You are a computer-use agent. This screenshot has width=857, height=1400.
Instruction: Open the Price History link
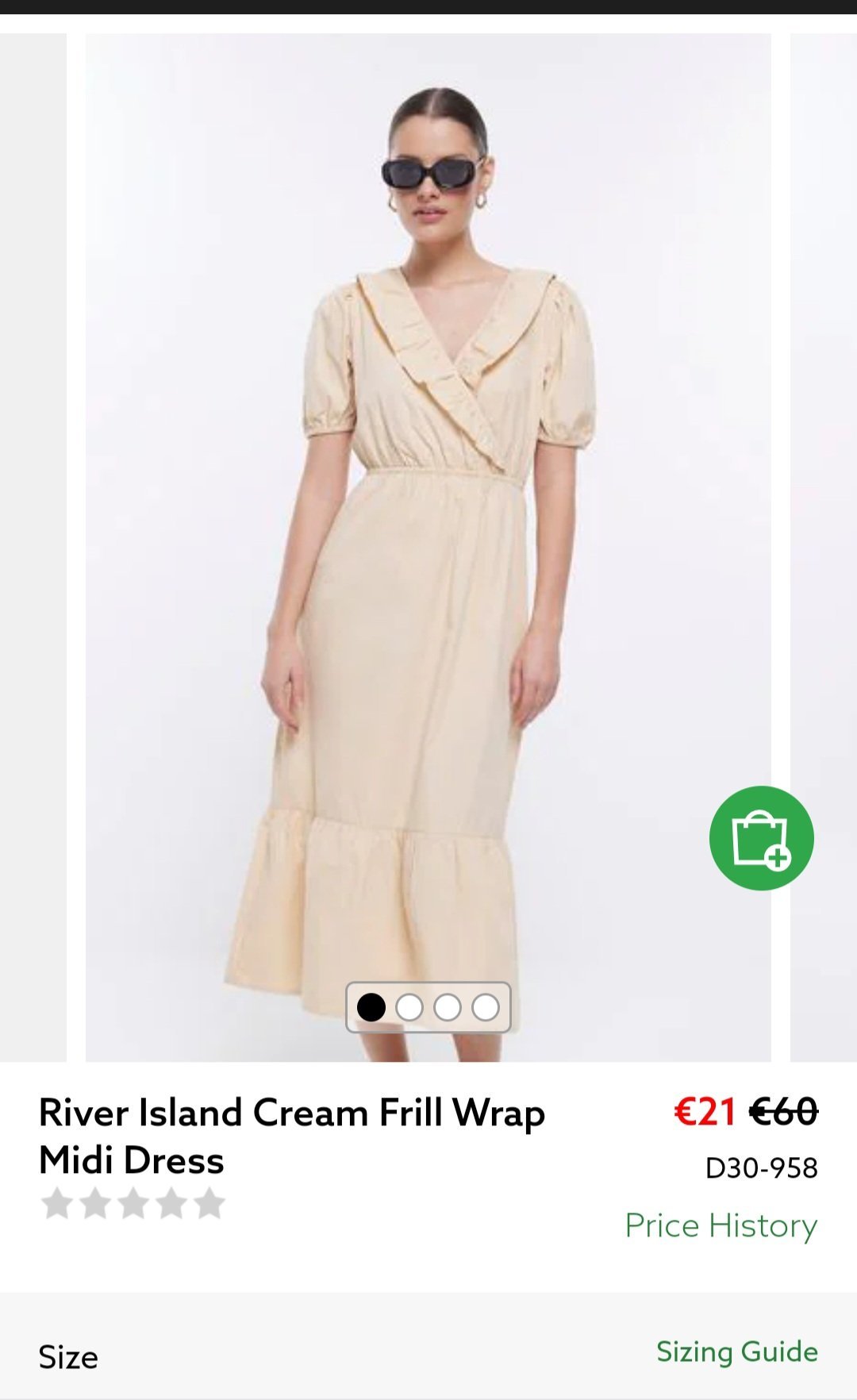pyautogui.click(x=721, y=1225)
